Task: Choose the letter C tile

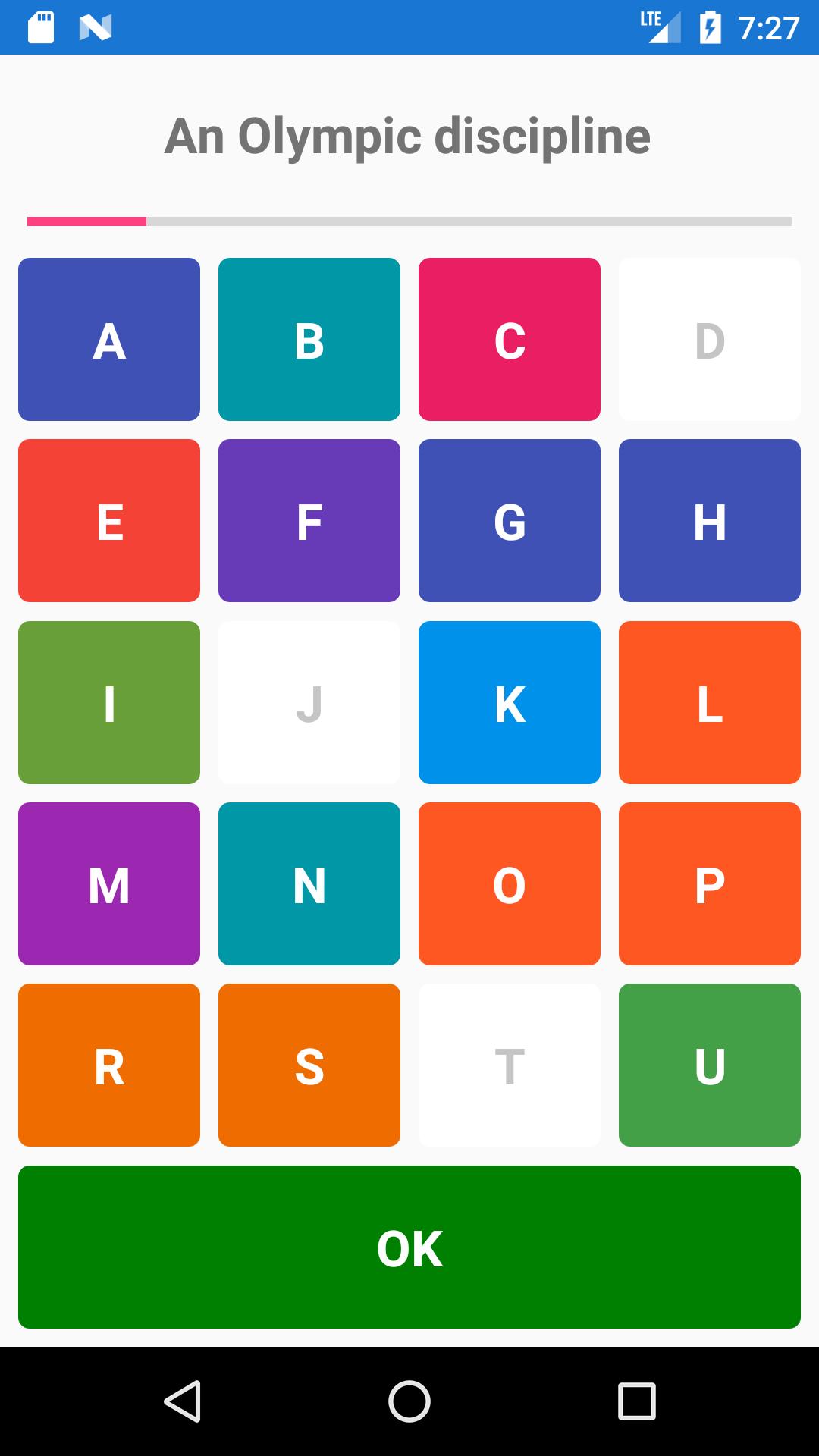Action: [x=510, y=339]
